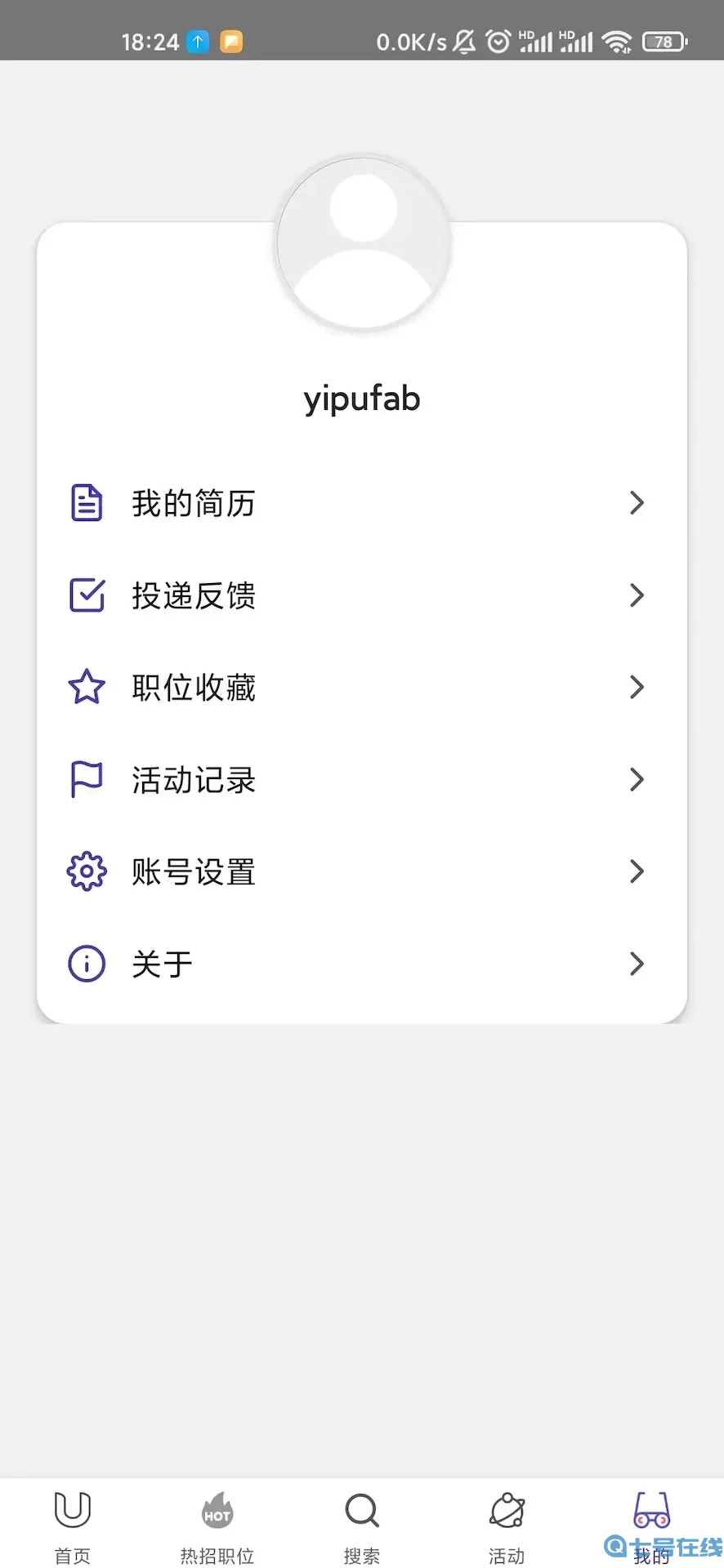Screen dimensions: 724x1568
Task: Click the magnifier icon above 搜索
Action: [x=361, y=1509]
